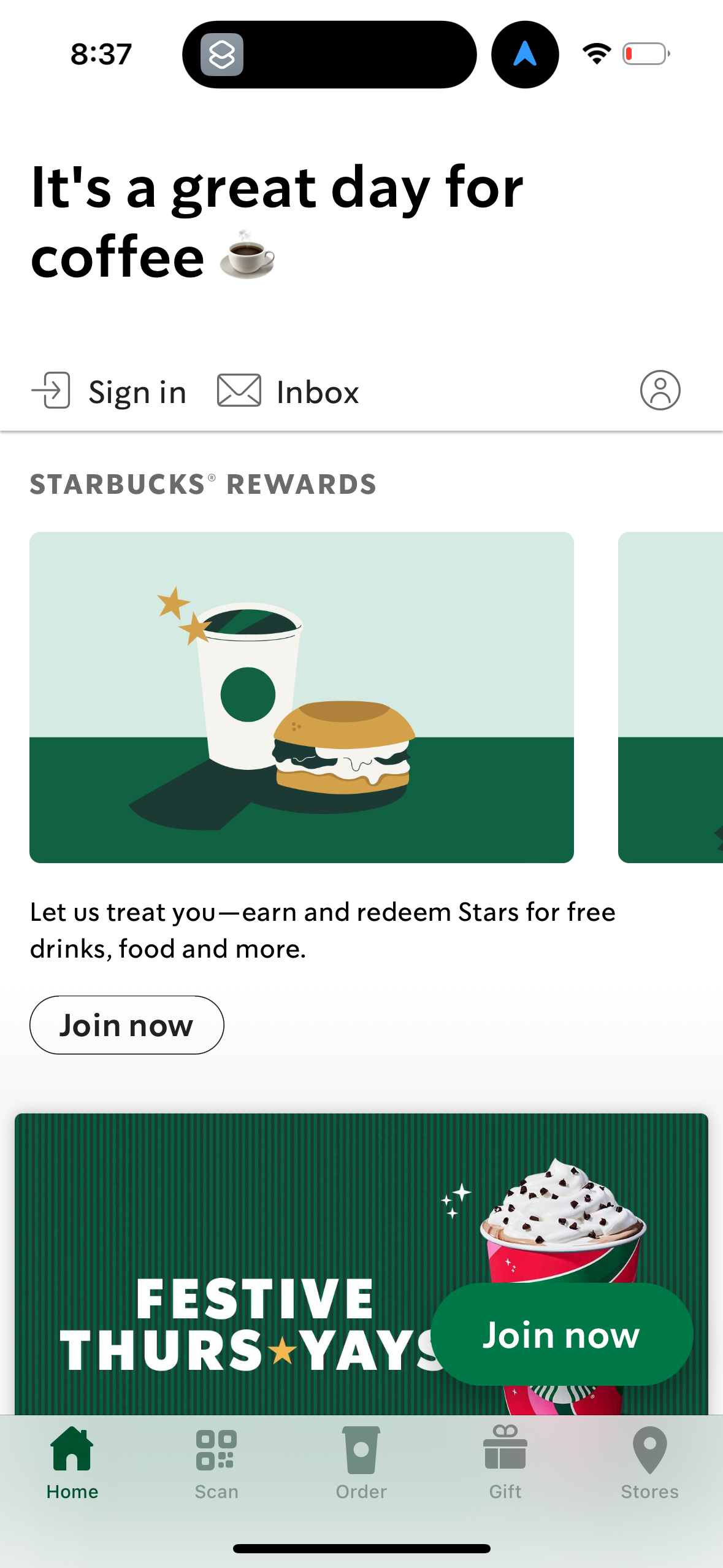
Task: Open the Android Auto icon in status bar
Action: point(524,55)
